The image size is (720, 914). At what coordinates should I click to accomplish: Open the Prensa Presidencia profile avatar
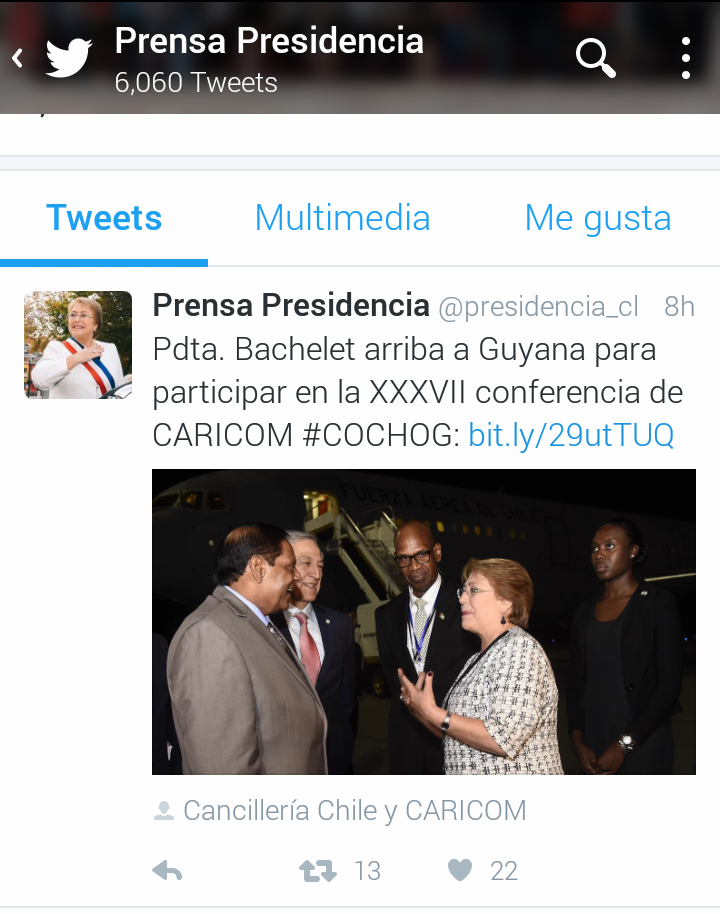78,345
